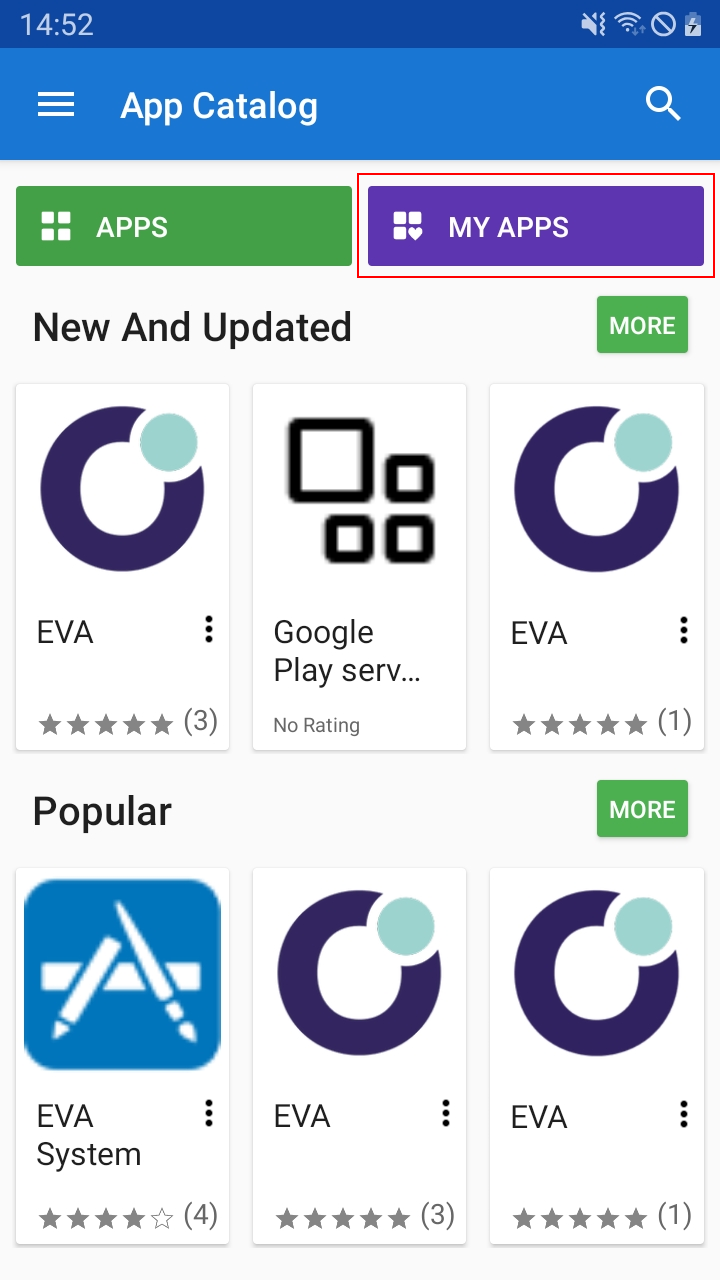Switch to MY APPS section
The height and width of the screenshot is (1280, 720).
536,227
